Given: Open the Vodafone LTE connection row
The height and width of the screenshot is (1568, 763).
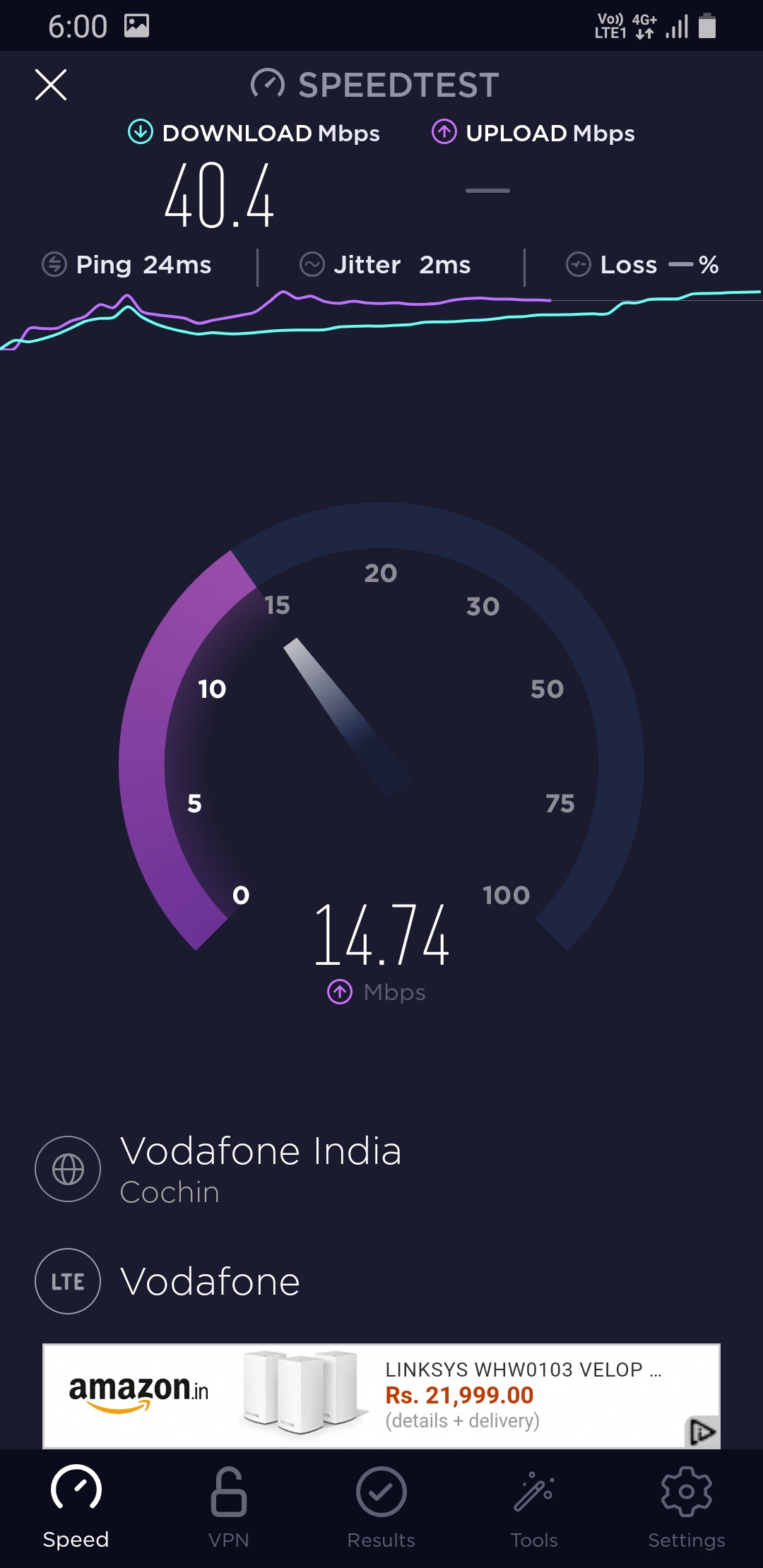Looking at the screenshot, I should tap(210, 1281).
